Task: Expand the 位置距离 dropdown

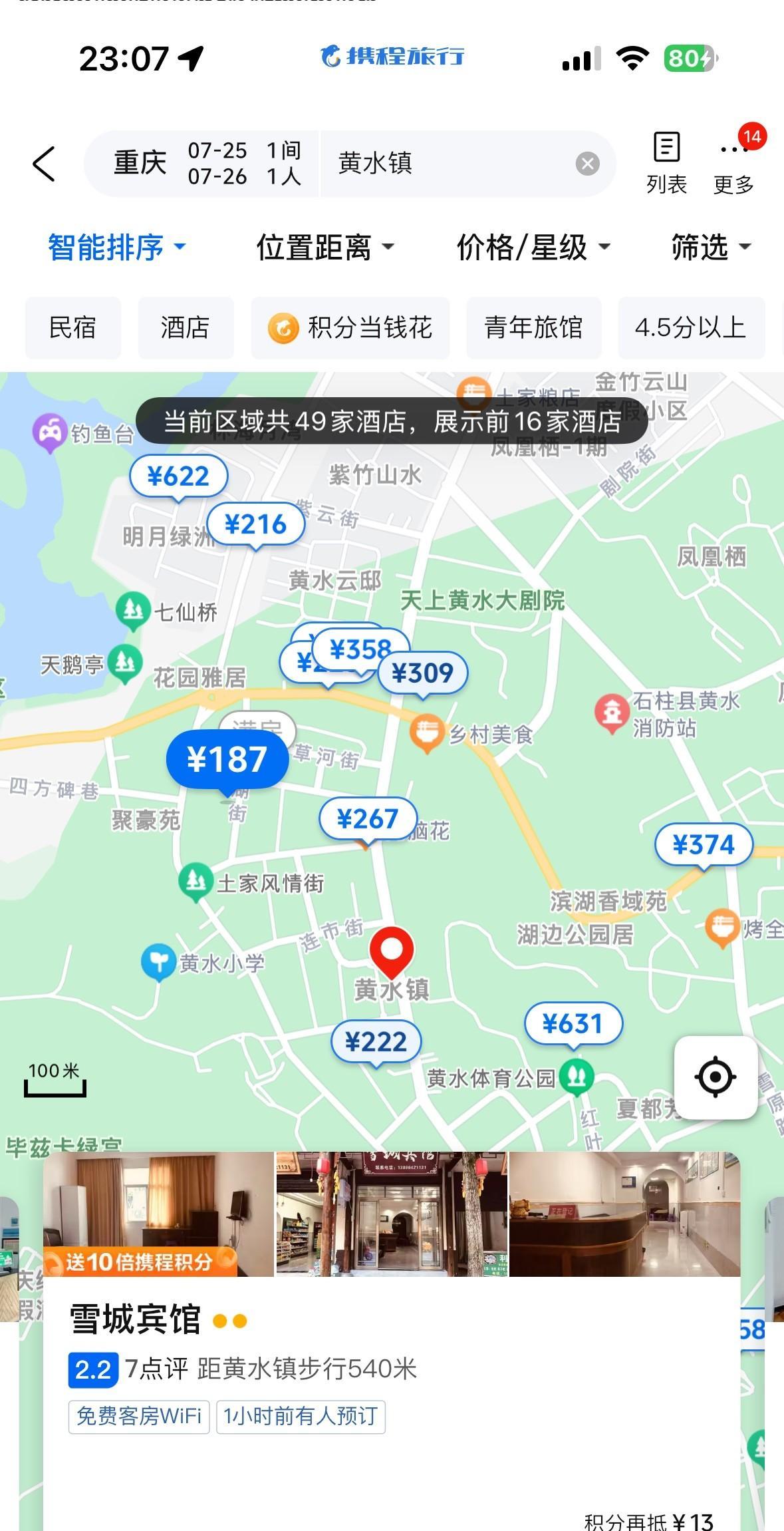Action: pos(325,248)
